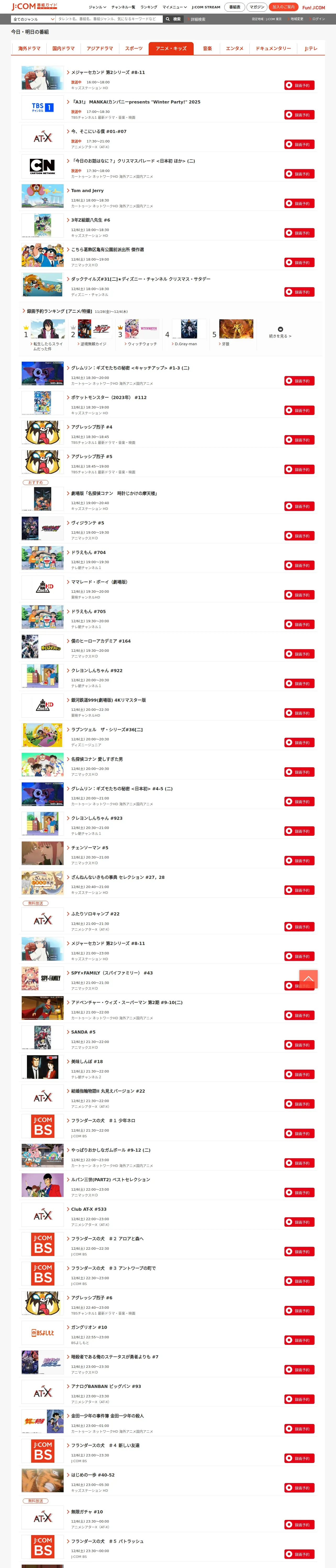336x1568 pixels.
Task: Switch to the 海外ドラマ tab
Action: (x=29, y=49)
